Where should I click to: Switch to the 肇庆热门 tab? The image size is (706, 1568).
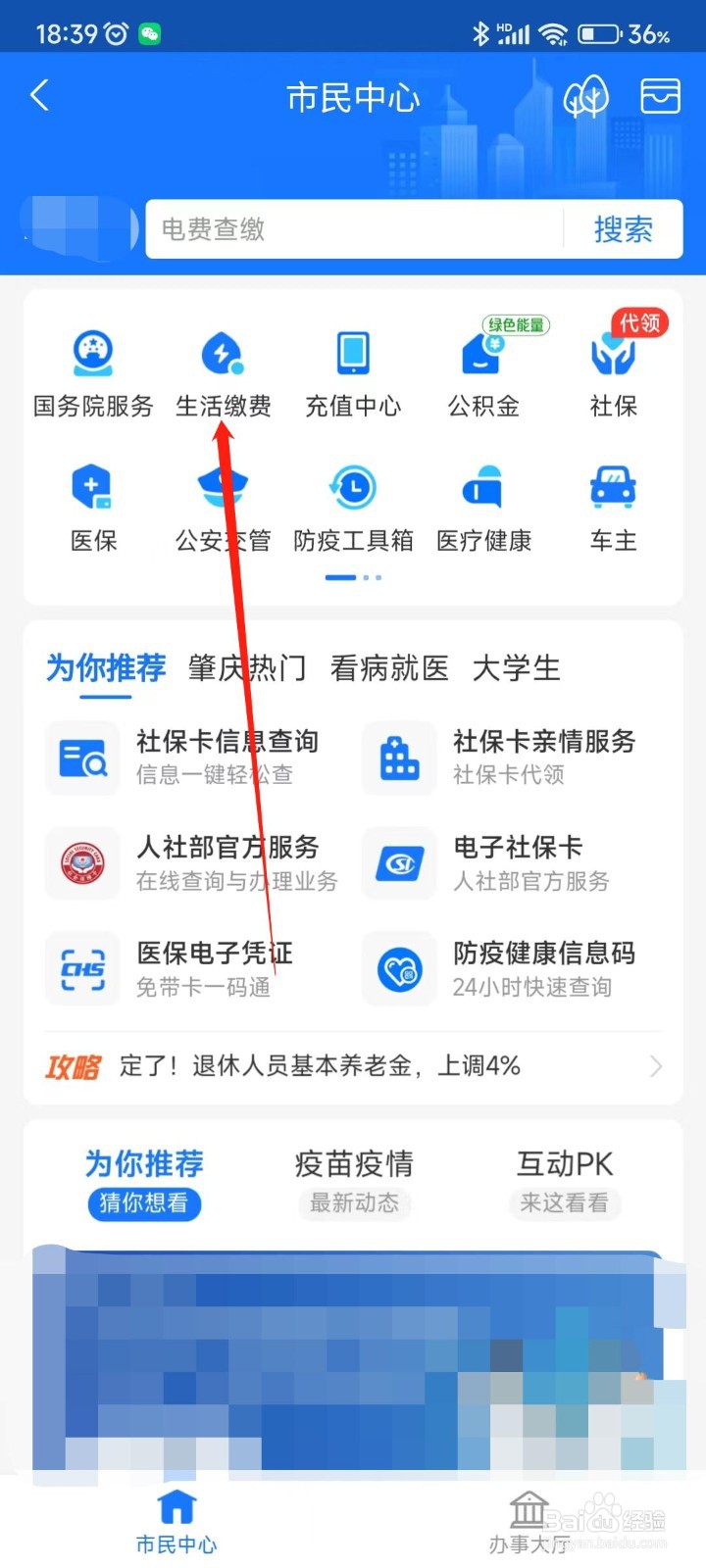point(244,668)
